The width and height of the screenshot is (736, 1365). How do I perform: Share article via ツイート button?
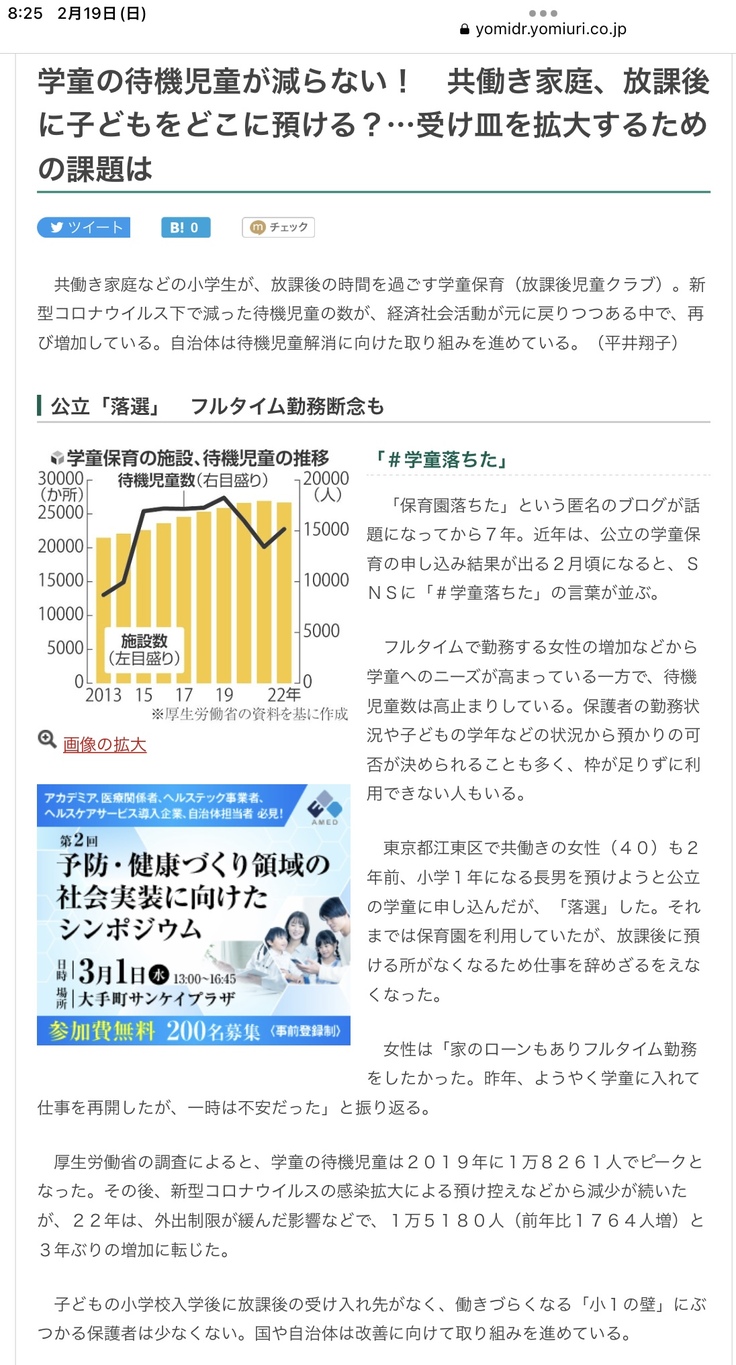(x=84, y=227)
